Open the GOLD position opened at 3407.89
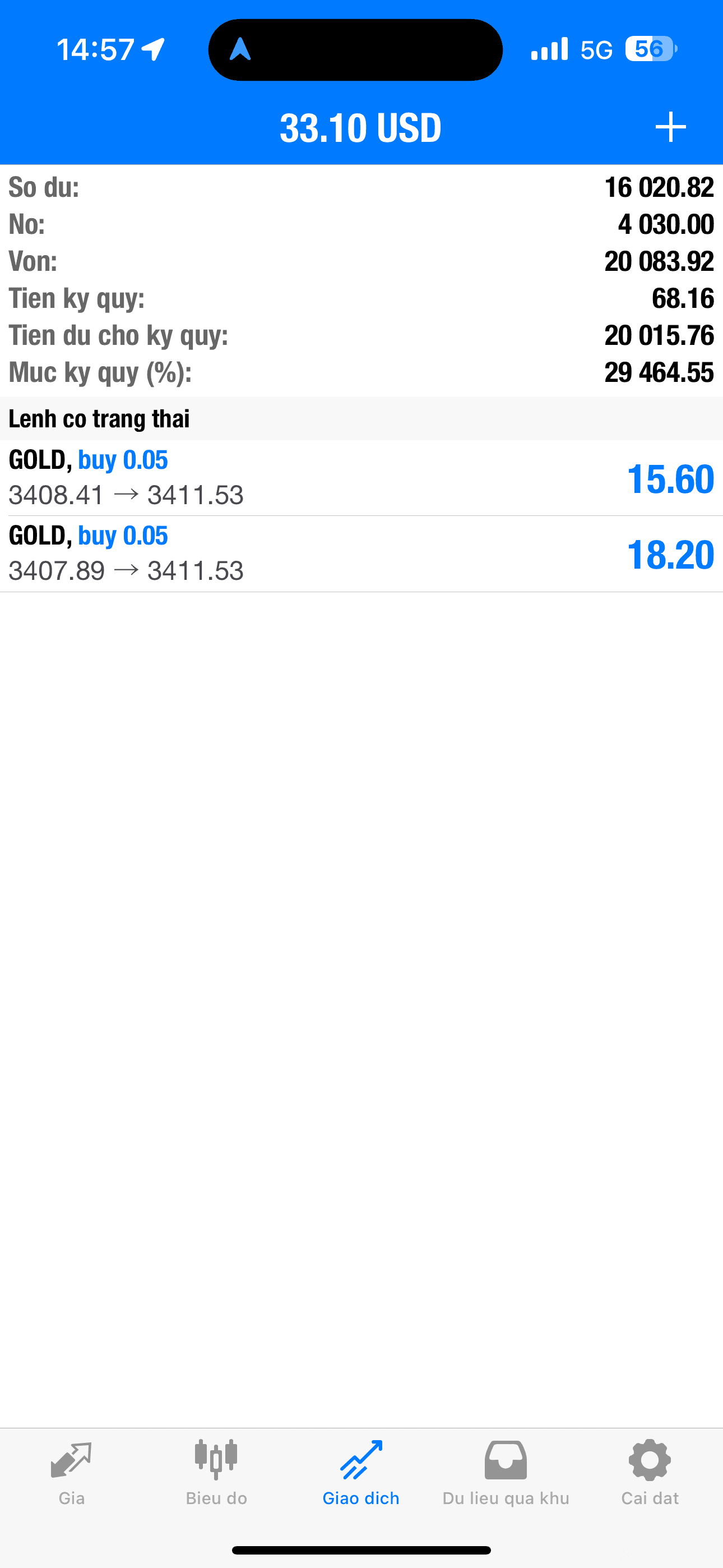723x1568 pixels. (x=361, y=554)
